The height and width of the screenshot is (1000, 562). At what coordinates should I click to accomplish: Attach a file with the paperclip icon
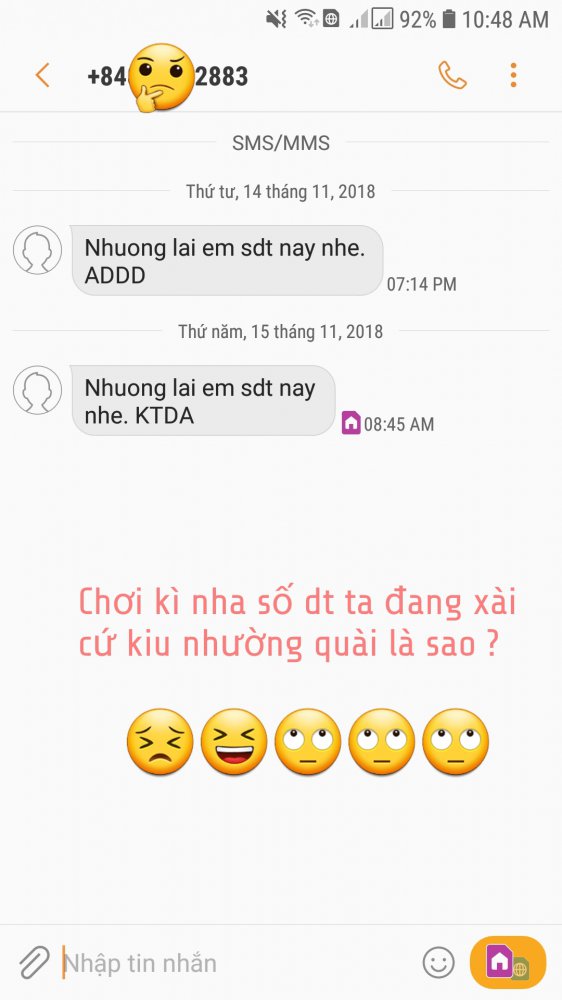click(x=34, y=962)
